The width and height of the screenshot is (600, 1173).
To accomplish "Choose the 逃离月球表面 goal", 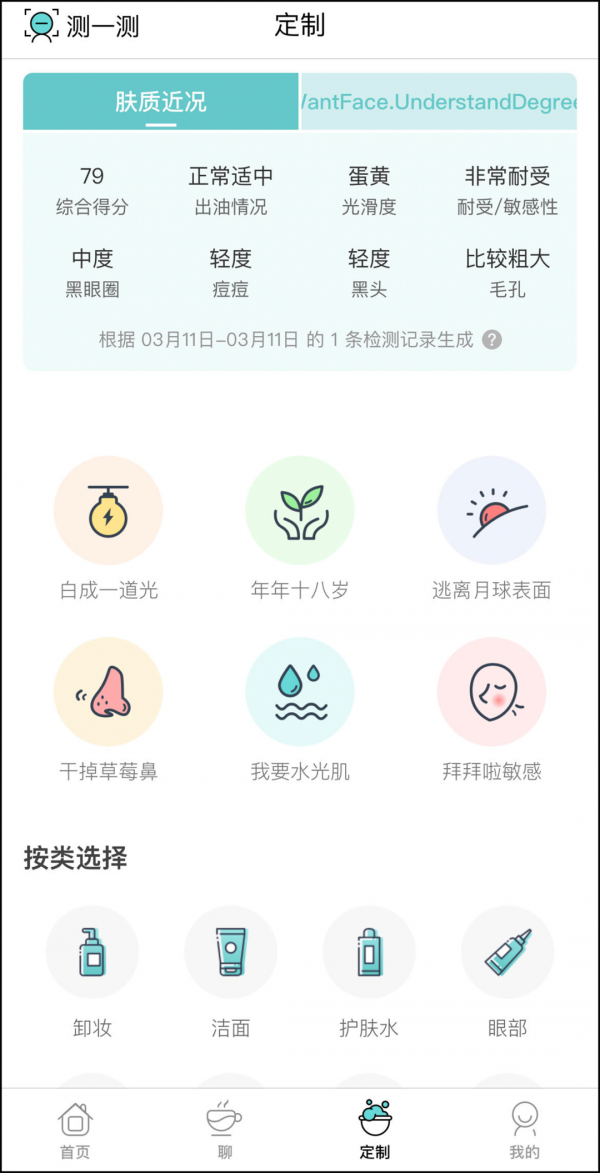I will (x=492, y=528).
